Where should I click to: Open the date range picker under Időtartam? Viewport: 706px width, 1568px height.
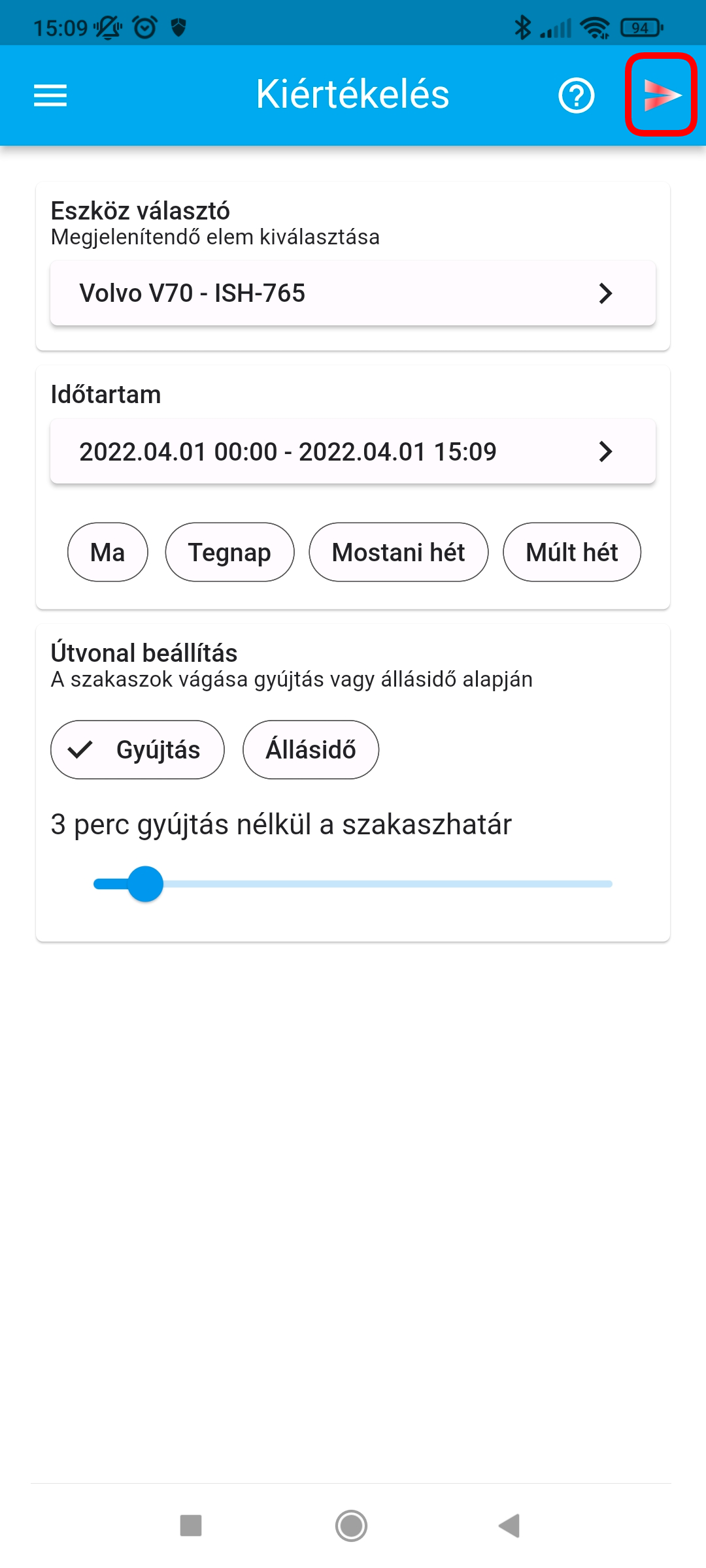pyautogui.click(x=353, y=451)
